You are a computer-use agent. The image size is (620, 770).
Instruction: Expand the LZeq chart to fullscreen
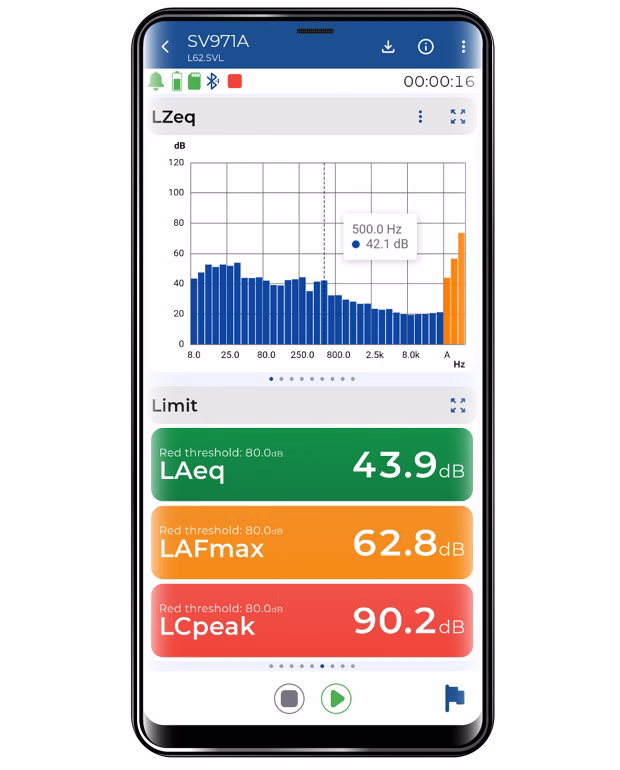[458, 117]
